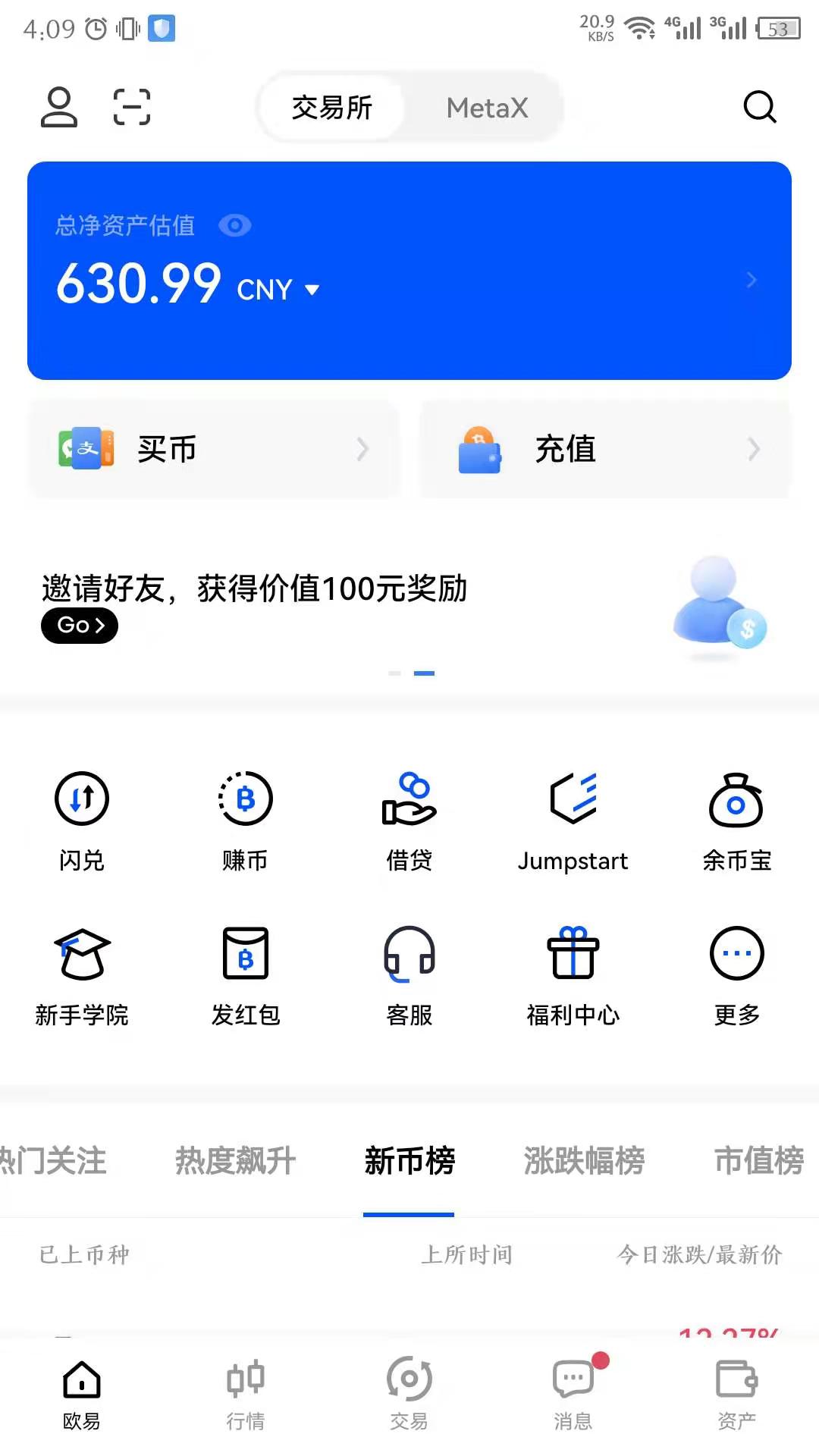Contact 客服 customer service

pyautogui.click(x=409, y=974)
